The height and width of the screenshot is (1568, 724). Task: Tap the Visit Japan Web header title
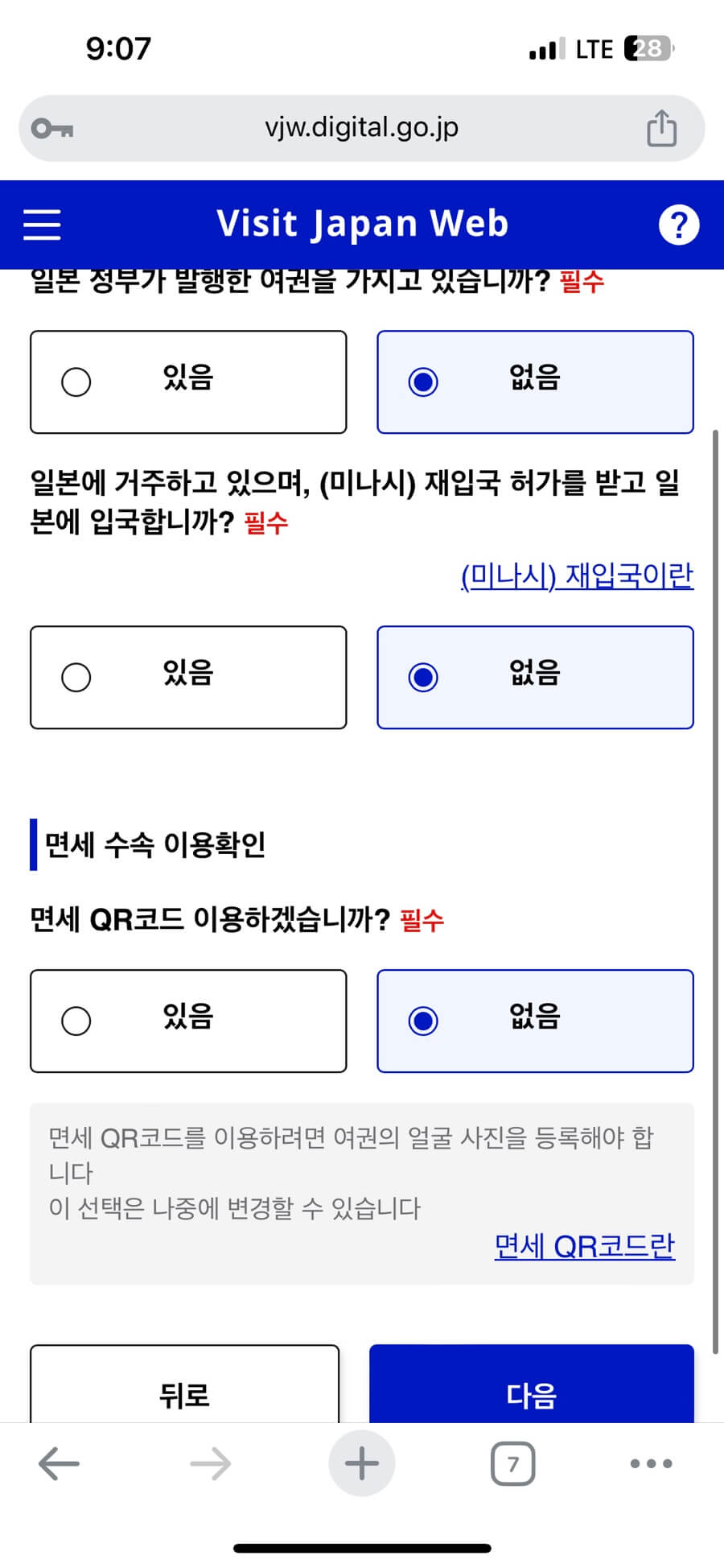click(x=362, y=225)
